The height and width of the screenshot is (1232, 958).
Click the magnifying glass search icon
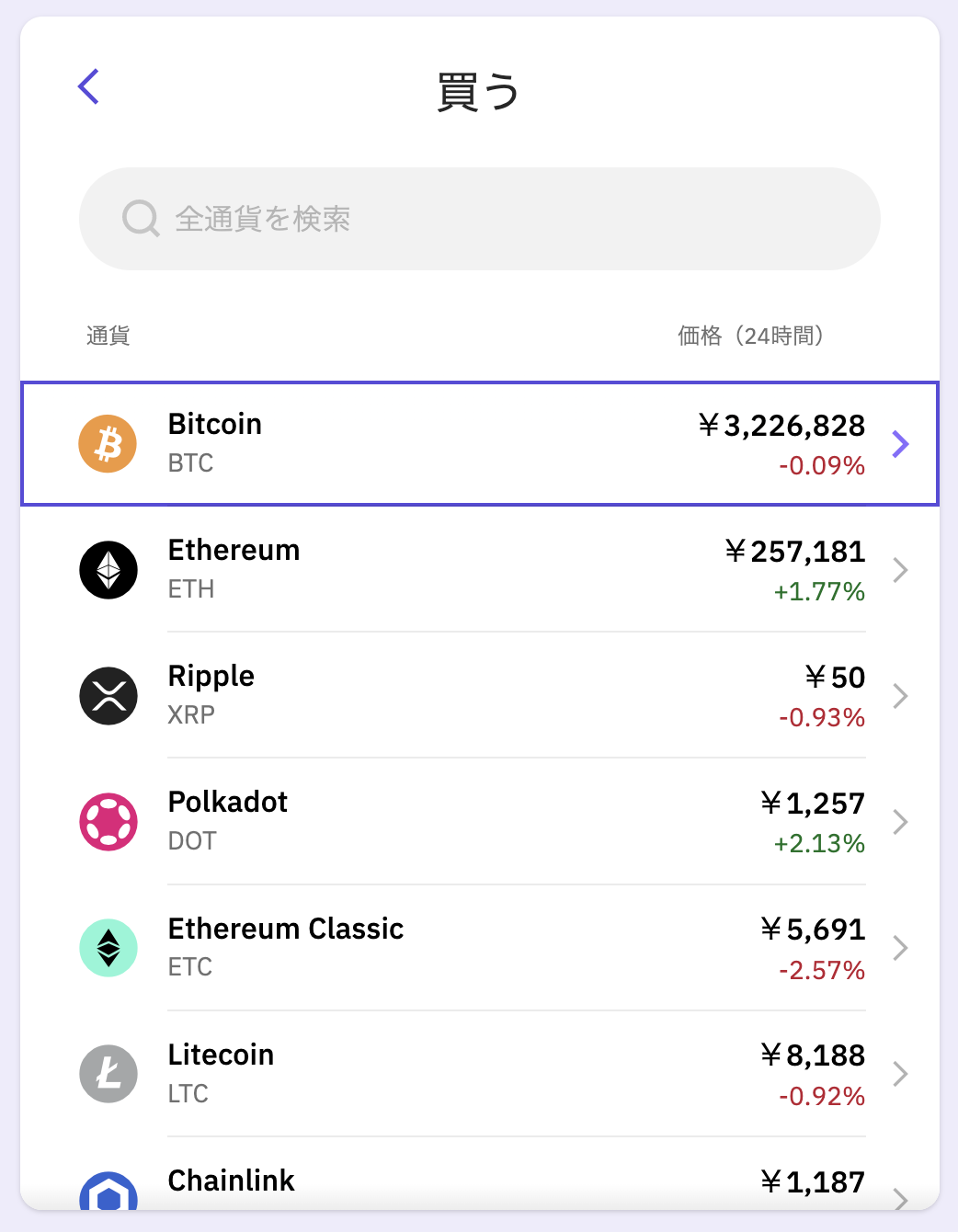140,218
